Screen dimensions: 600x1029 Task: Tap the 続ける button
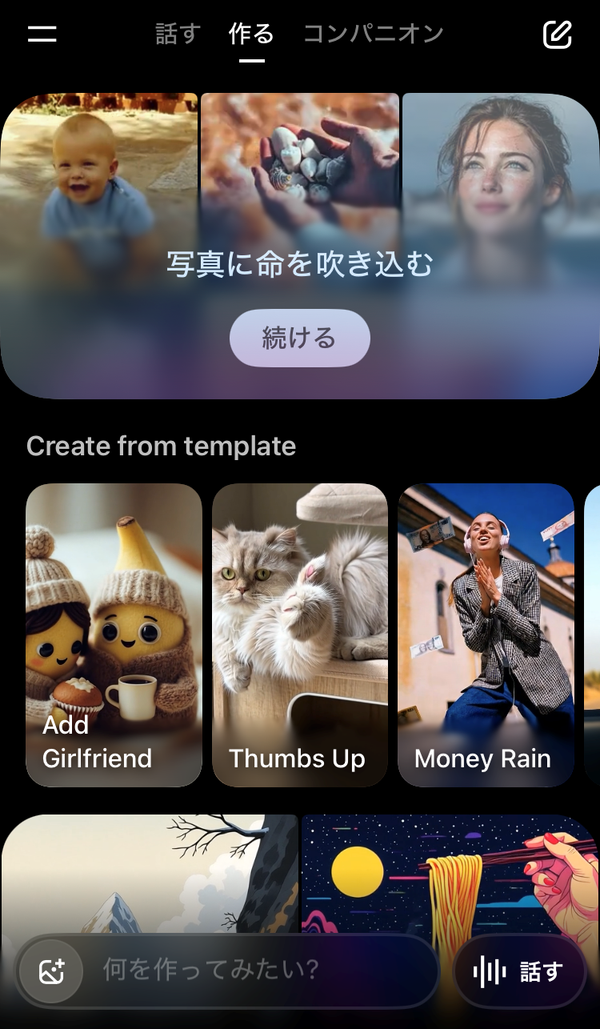(299, 338)
